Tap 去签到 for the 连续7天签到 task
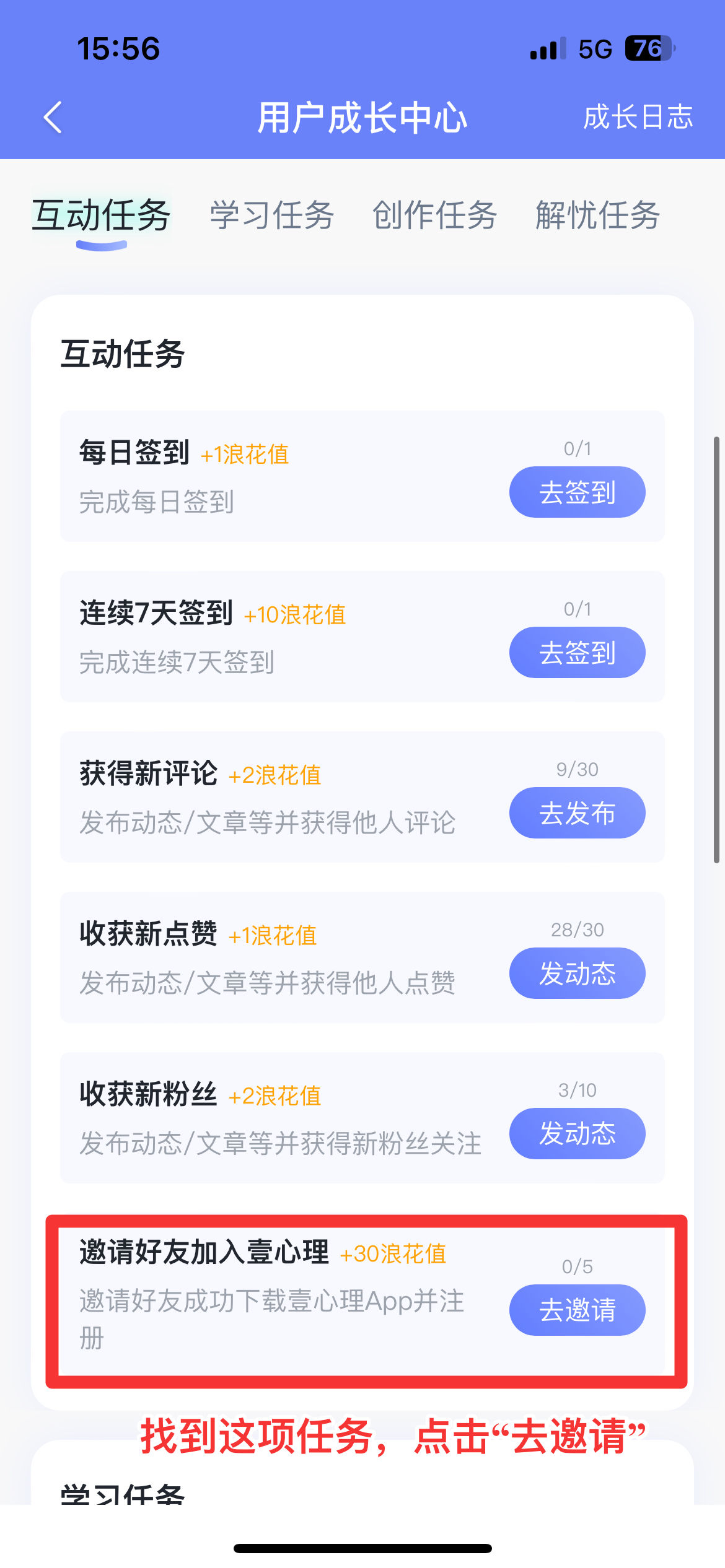 [x=577, y=653]
